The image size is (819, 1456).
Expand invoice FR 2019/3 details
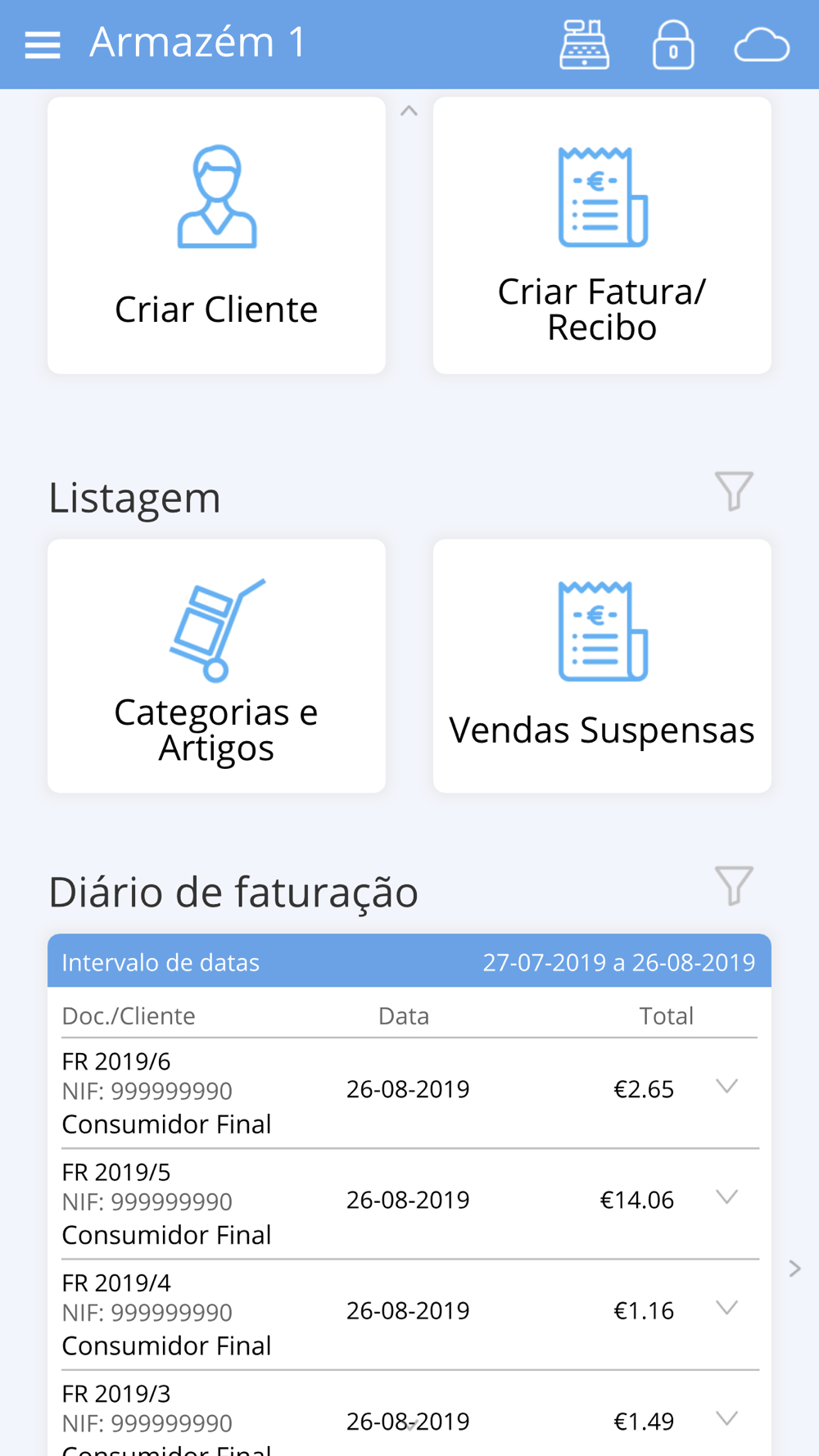726,1418
